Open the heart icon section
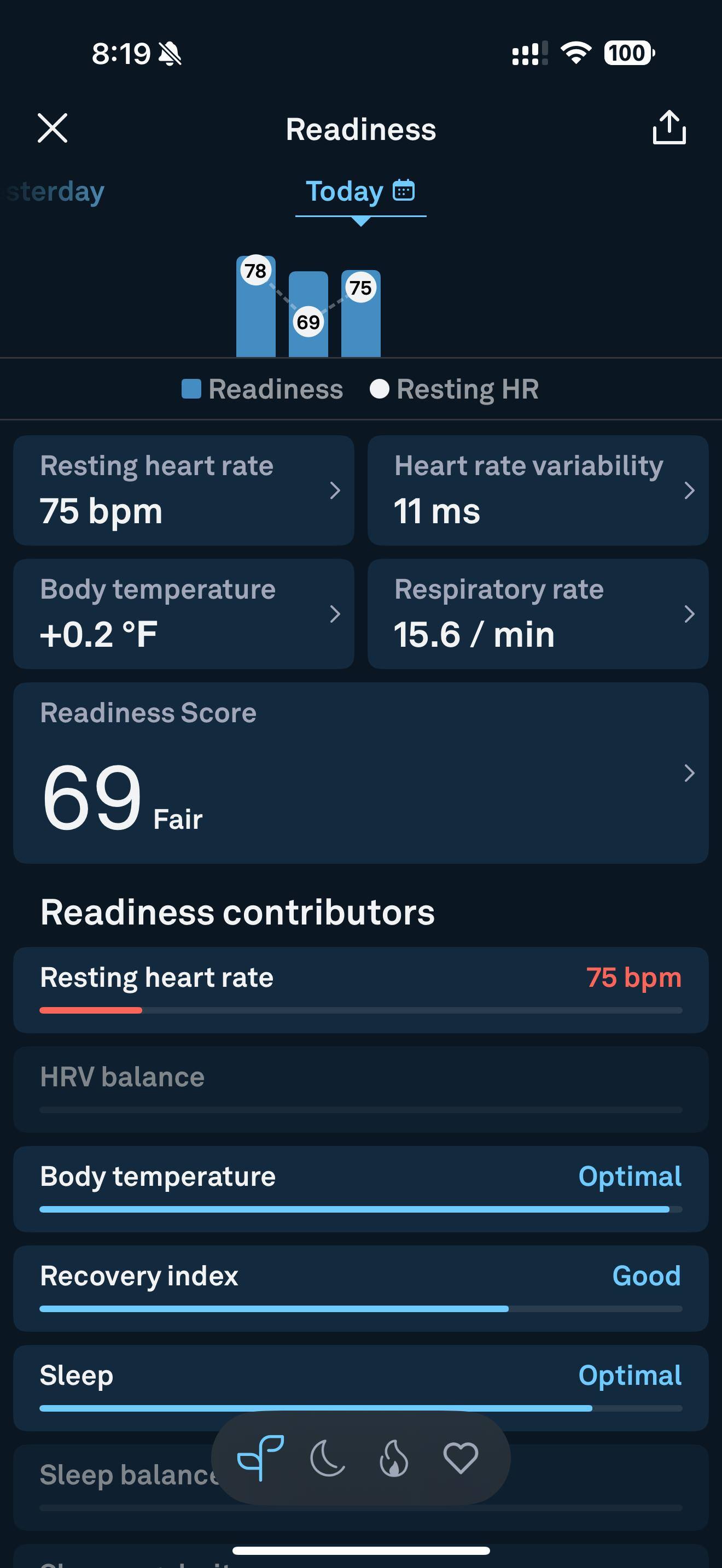This screenshot has width=722, height=1568. [x=460, y=1458]
